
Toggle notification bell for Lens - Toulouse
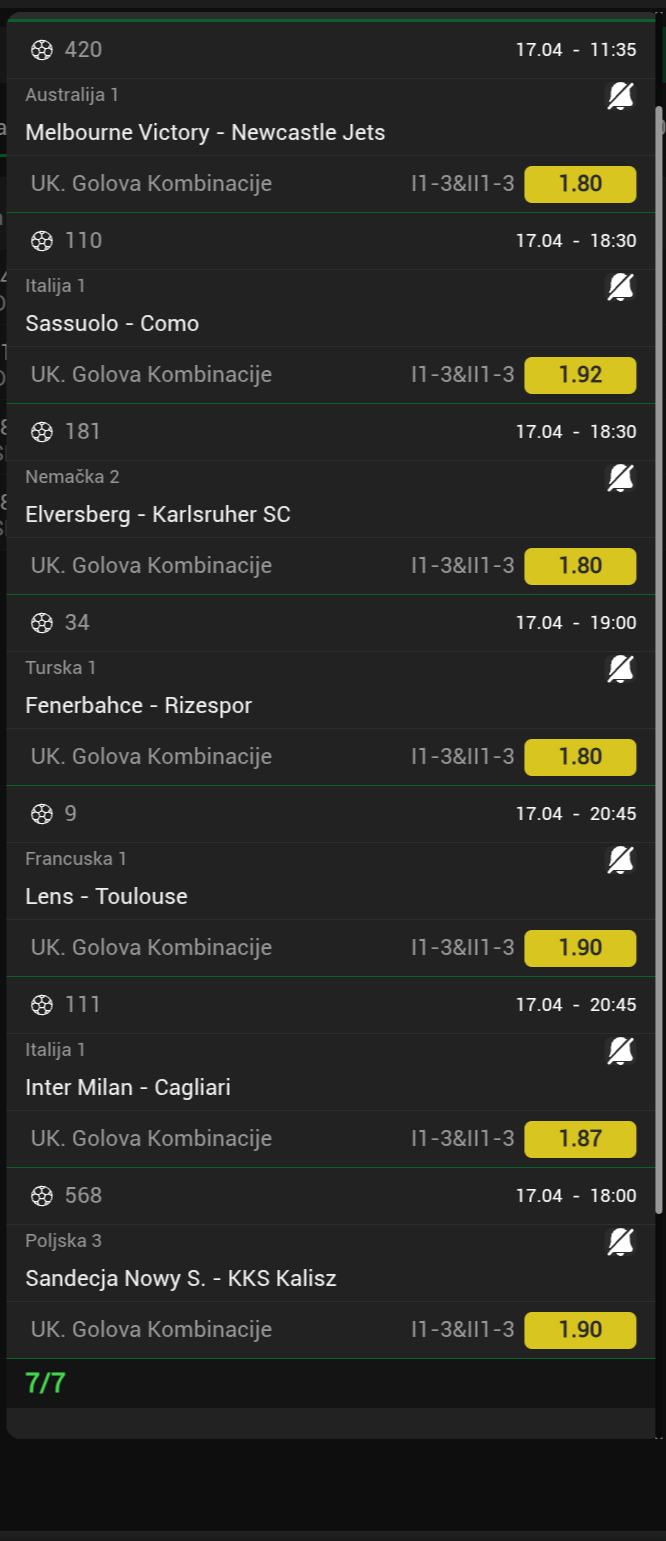point(620,861)
